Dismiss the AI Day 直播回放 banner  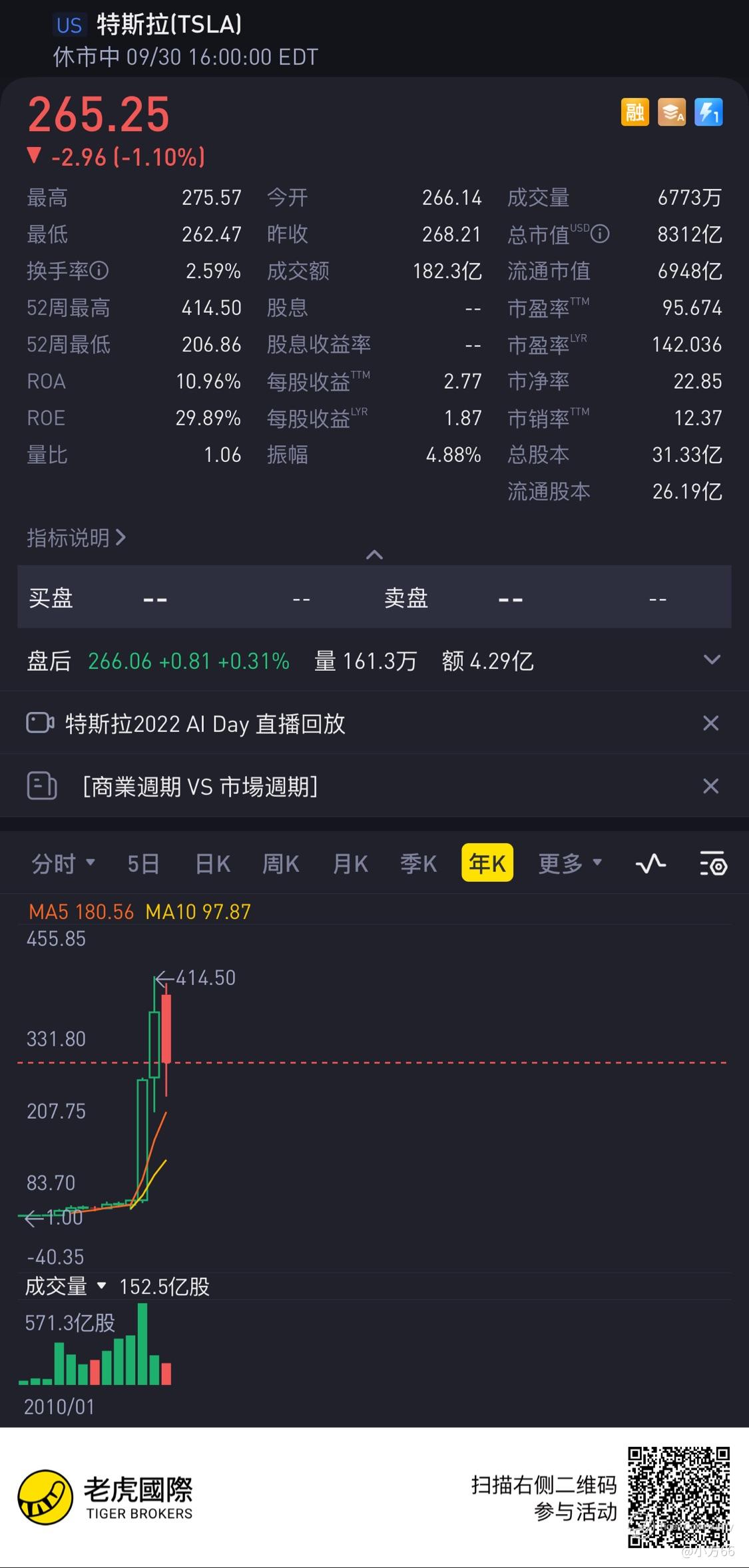point(710,723)
